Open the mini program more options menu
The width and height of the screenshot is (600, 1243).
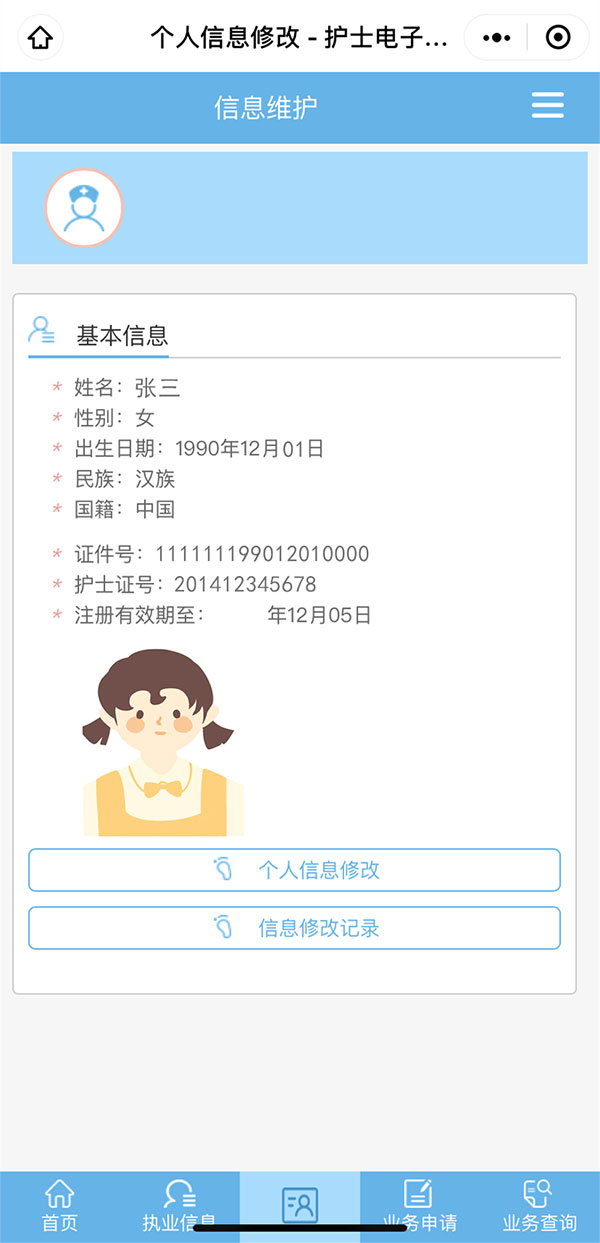[496, 38]
